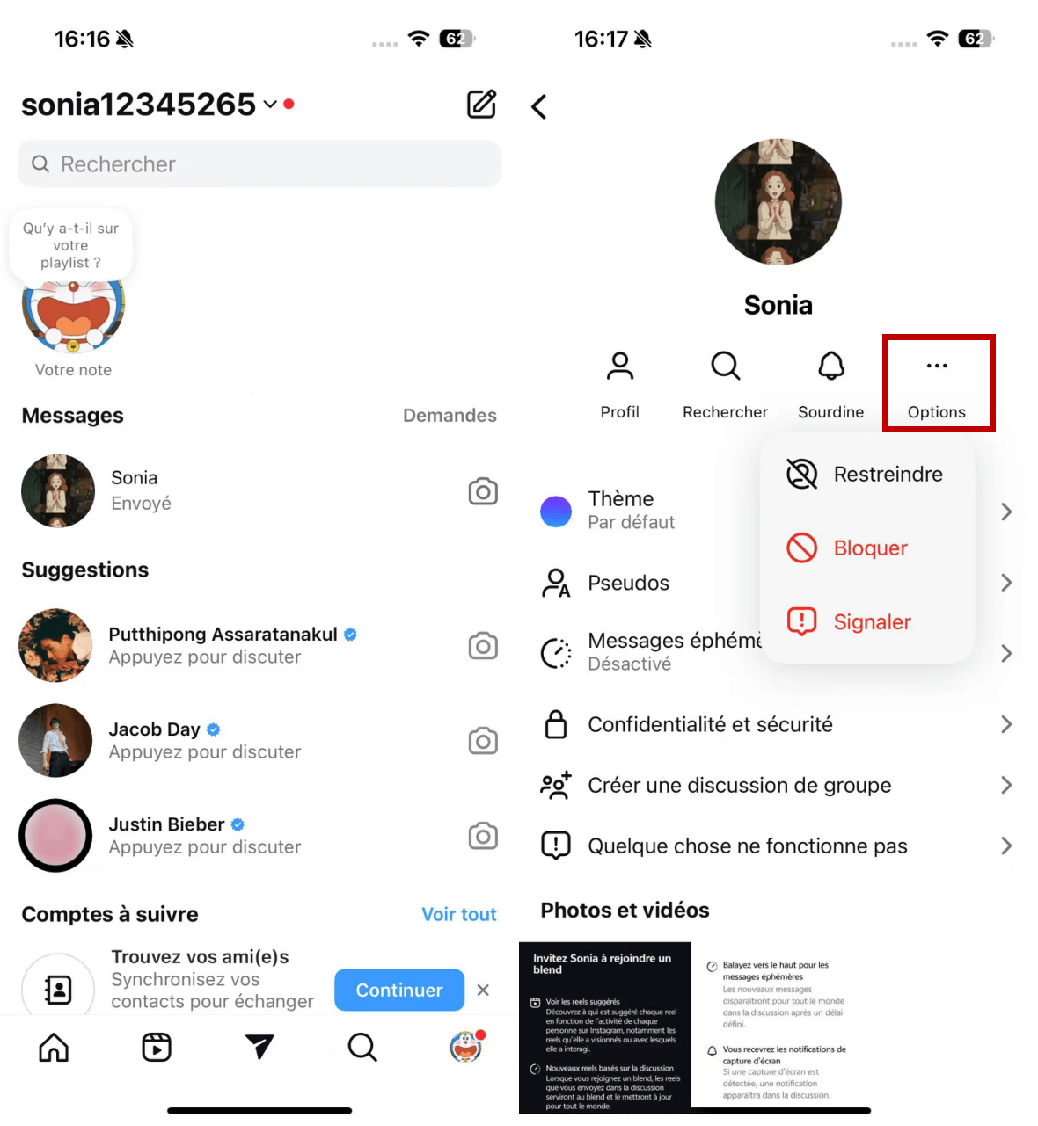Open message requests (Demandes)

tap(449, 415)
